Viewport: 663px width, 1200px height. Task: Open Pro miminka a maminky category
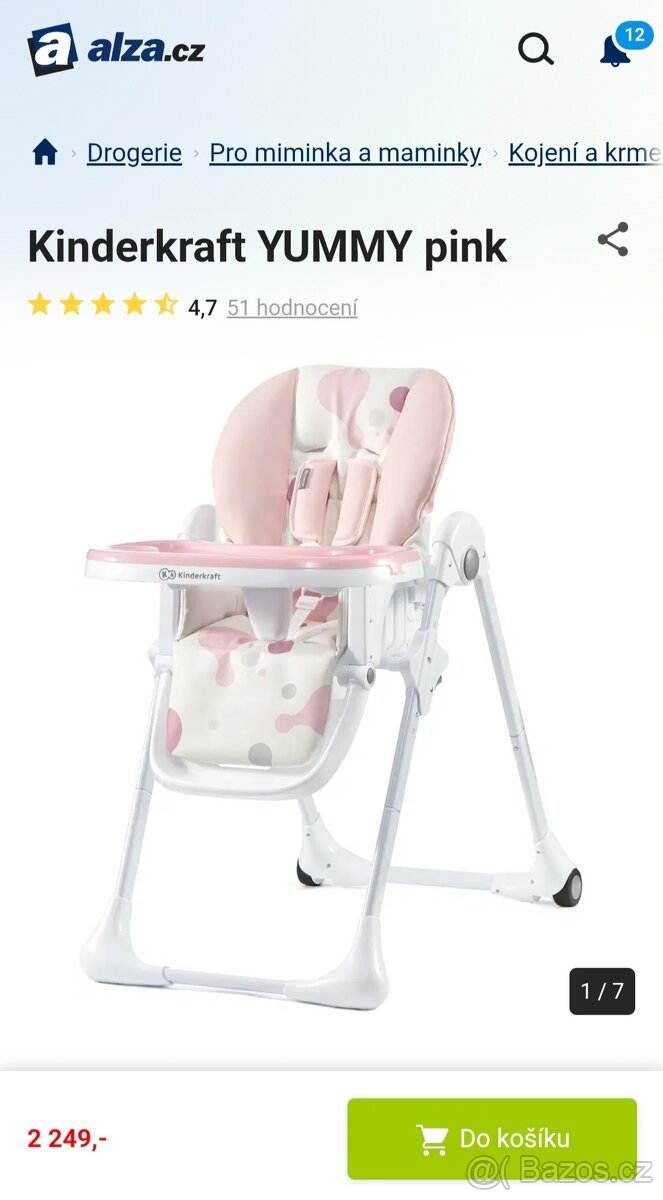point(345,153)
